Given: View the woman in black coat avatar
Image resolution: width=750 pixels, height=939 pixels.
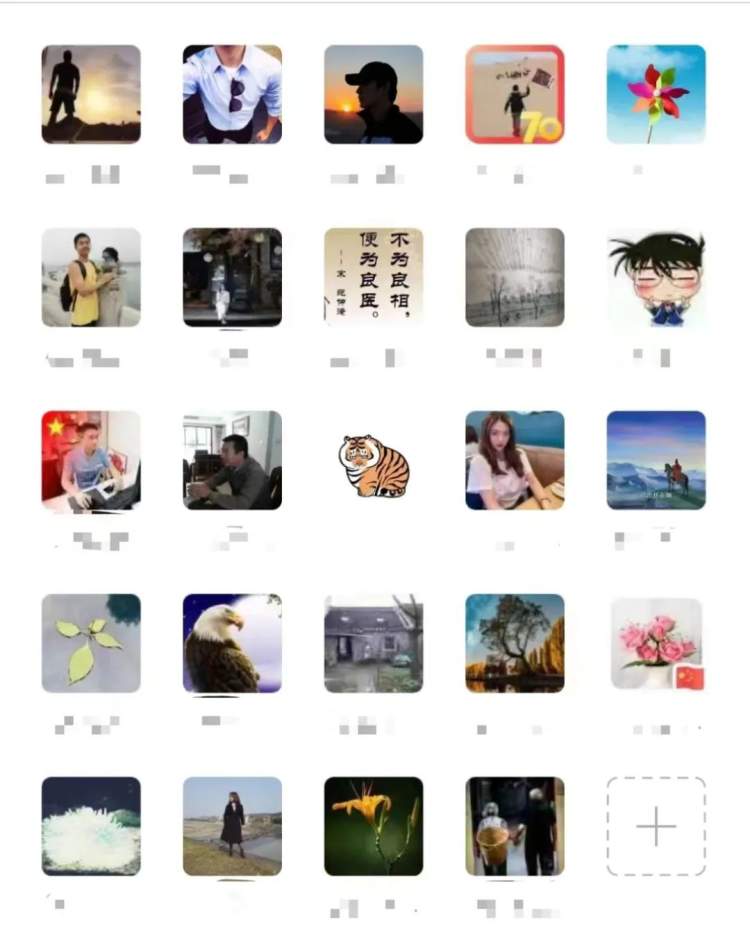Looking at the screenshot, I should tap(232, 826).
